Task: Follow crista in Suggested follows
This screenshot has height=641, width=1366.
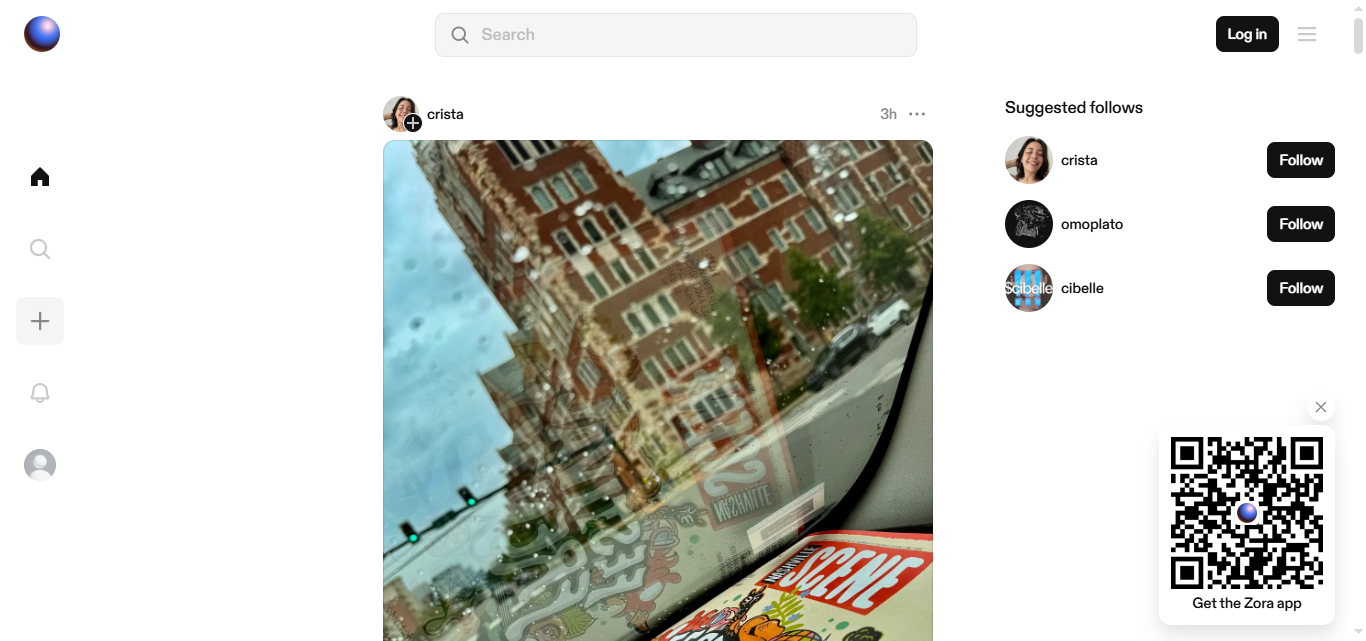Action: click(x=1300, y=160)
